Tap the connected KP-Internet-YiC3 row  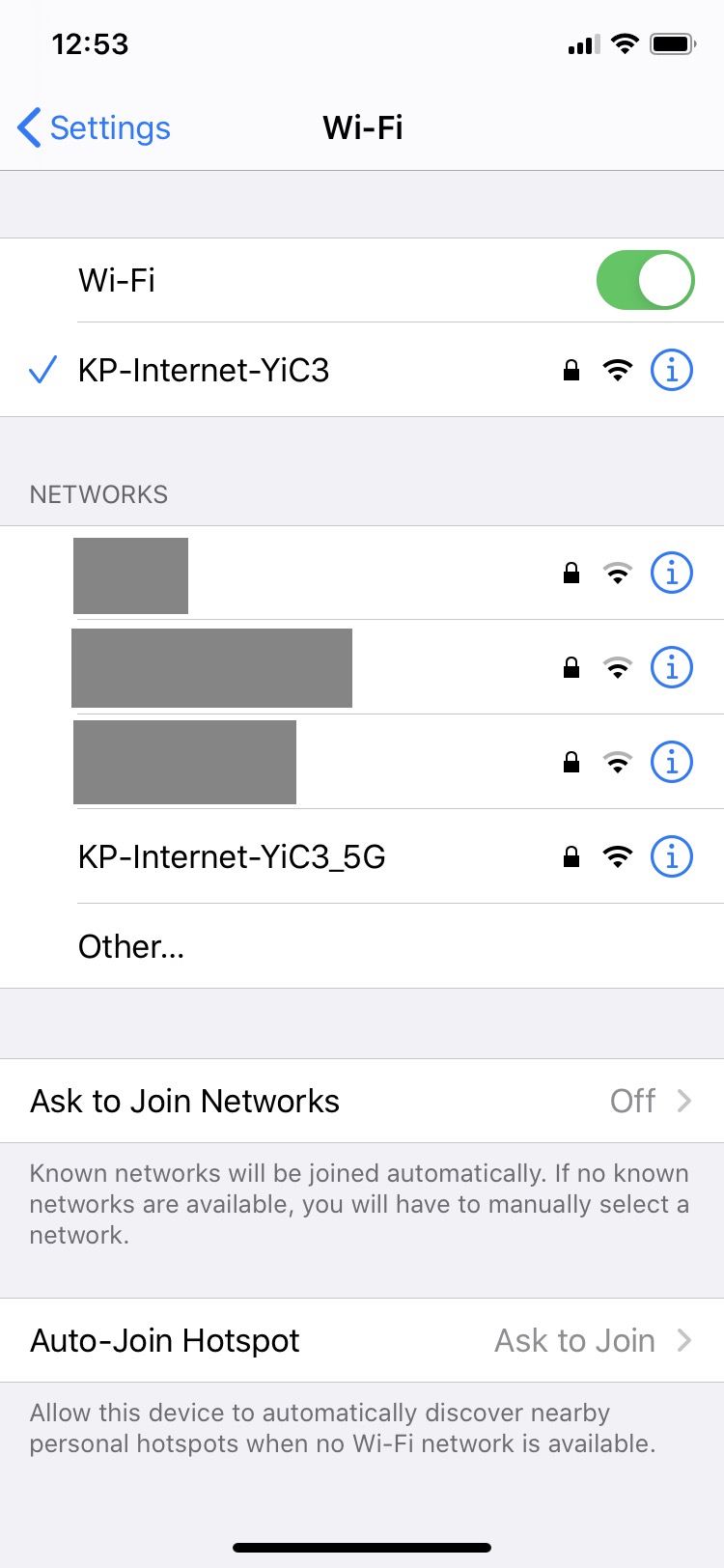click(204, 370)
